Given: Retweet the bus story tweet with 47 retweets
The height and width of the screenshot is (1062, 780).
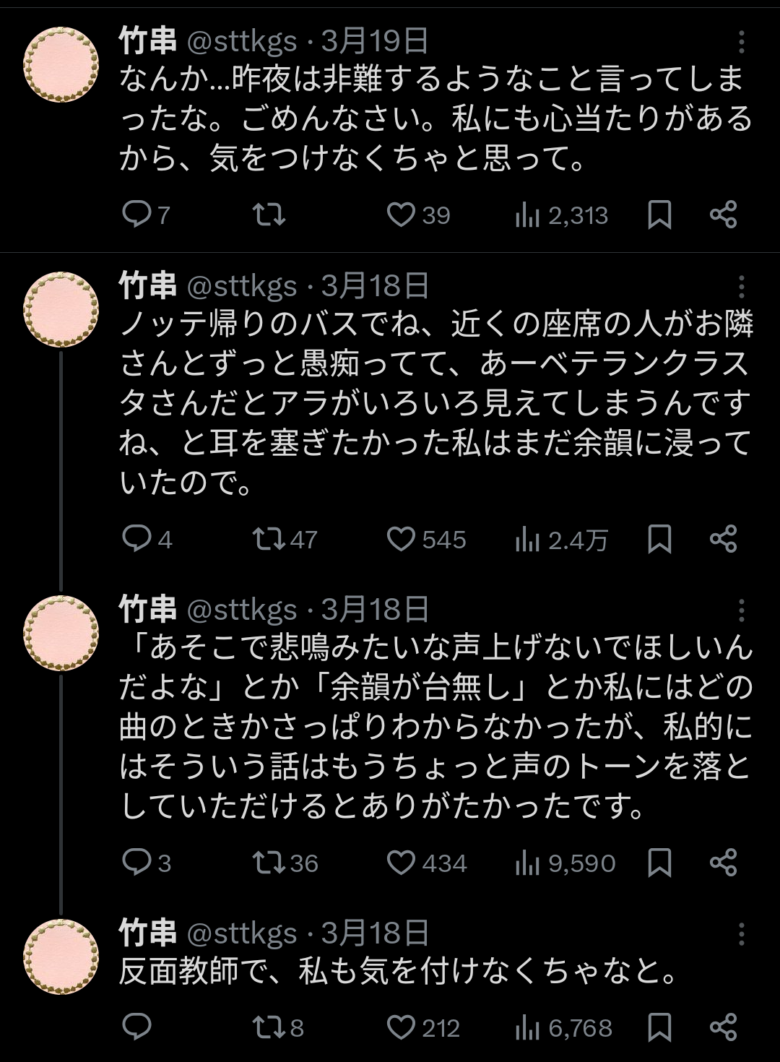Looking at the screenshot, I should click(266, 540).
